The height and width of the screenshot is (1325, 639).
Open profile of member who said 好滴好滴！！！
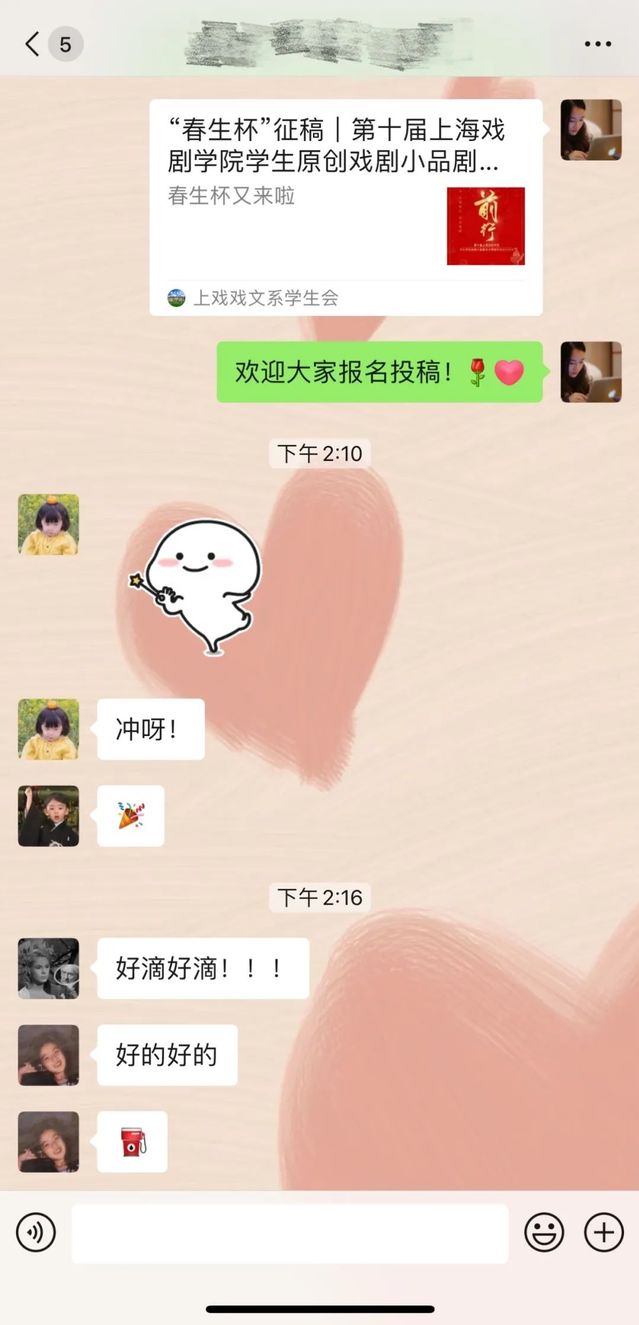point(48,968)
